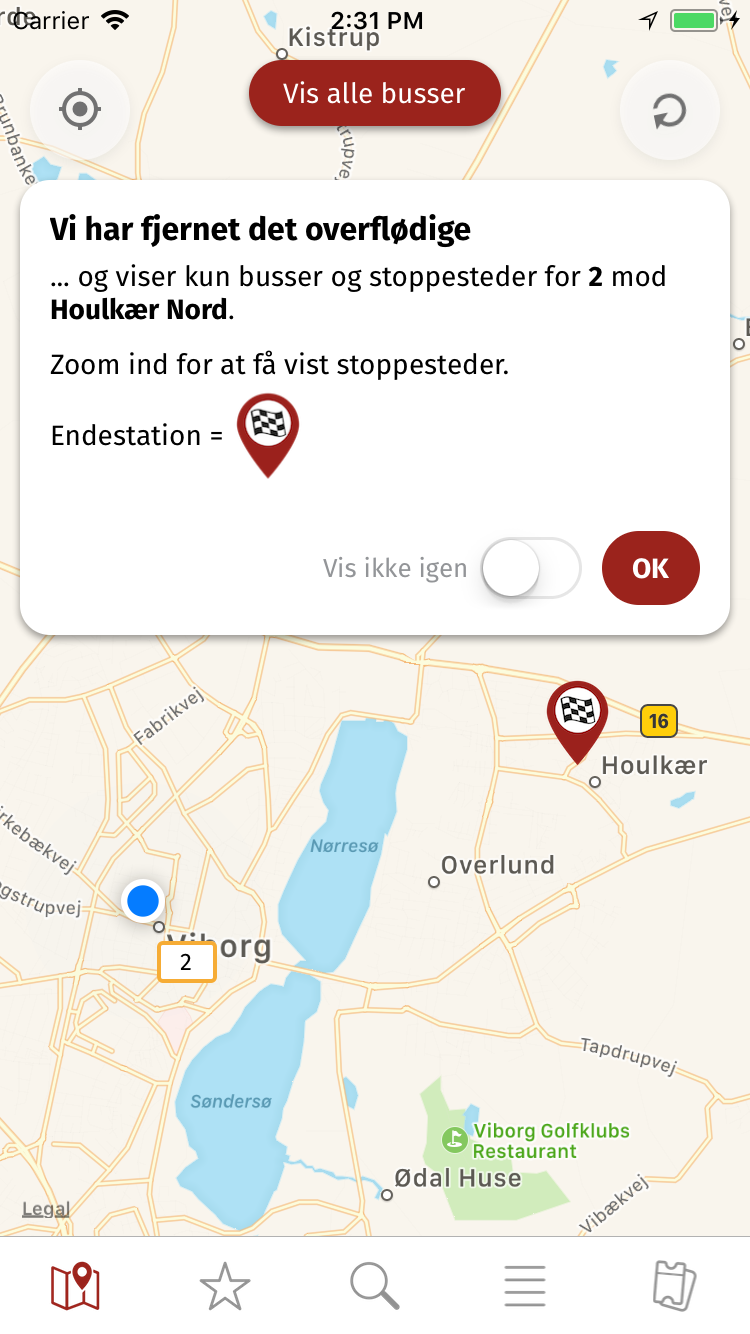Image resolution: width=750 pixels, height=1334 pixels.
Task: Tap the bus 2 marker on the map
Action: pyautogui.click(x=186, y=963)
